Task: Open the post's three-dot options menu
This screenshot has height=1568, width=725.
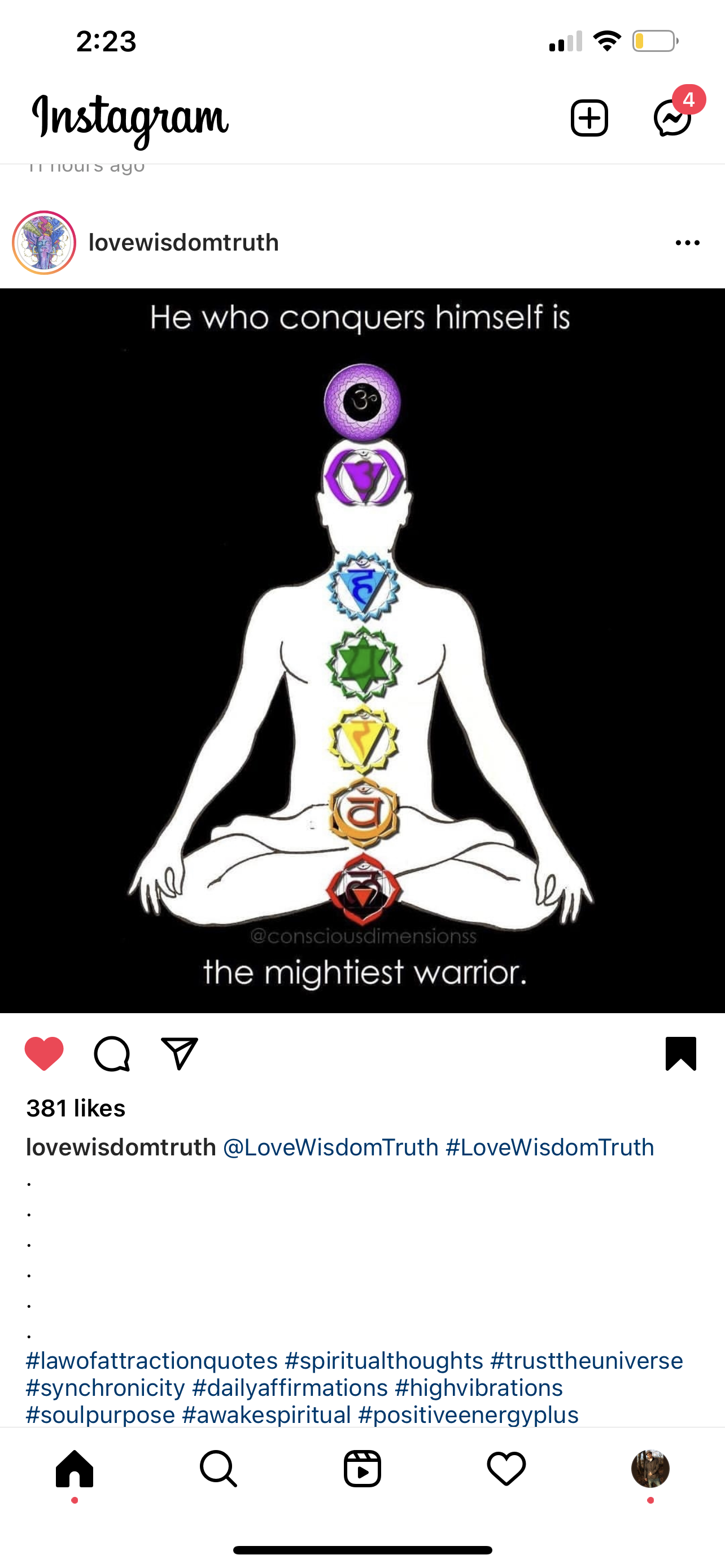Action: pyautogui.click(x=687, y=242)
